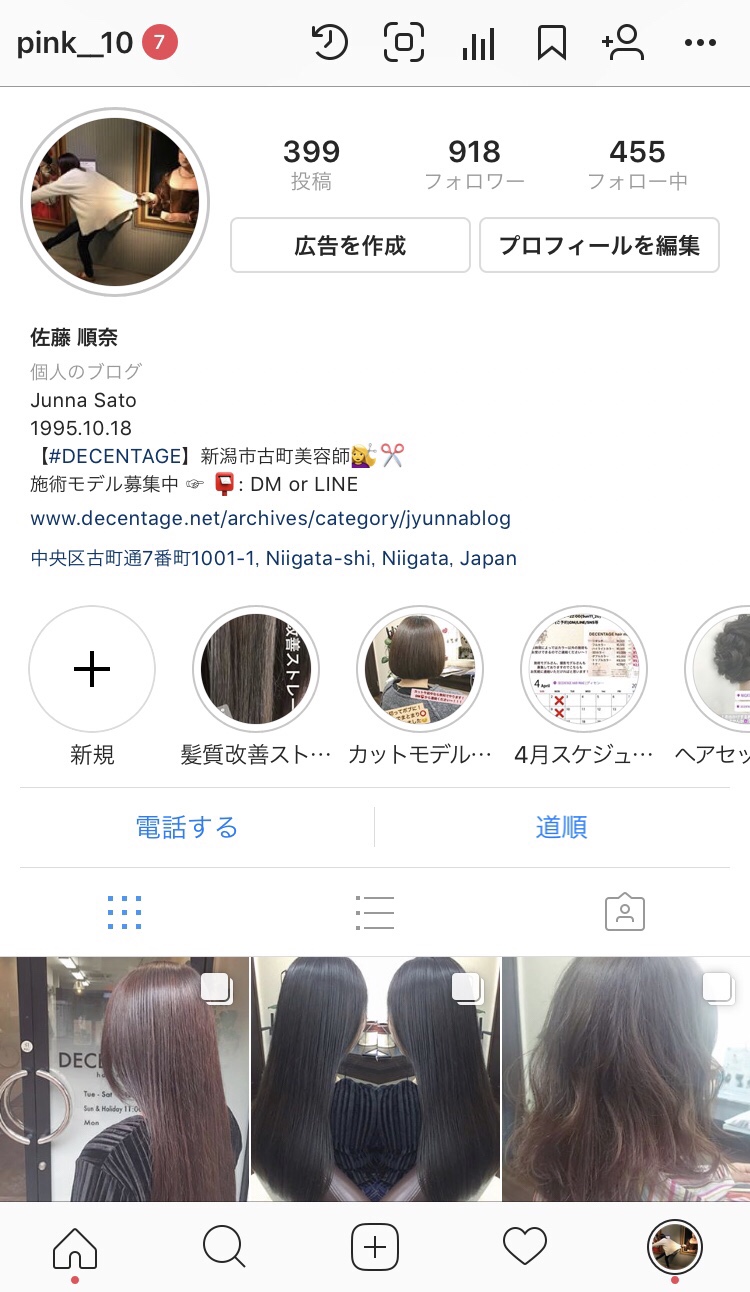Open saved posts bookmark
750x1292 pixels.
pyautogui.click(x=551, y=43)
